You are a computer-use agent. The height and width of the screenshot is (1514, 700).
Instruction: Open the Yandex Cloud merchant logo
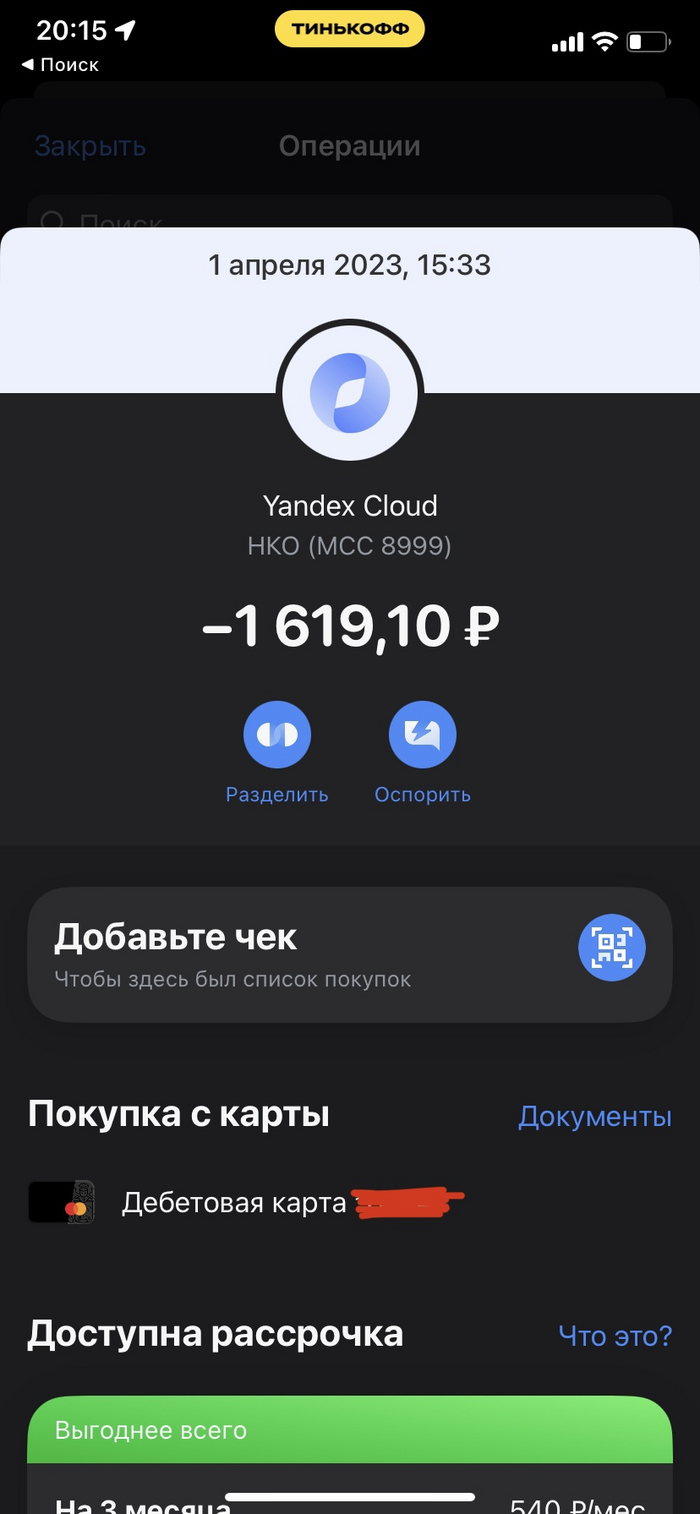[x=349, y=393]
